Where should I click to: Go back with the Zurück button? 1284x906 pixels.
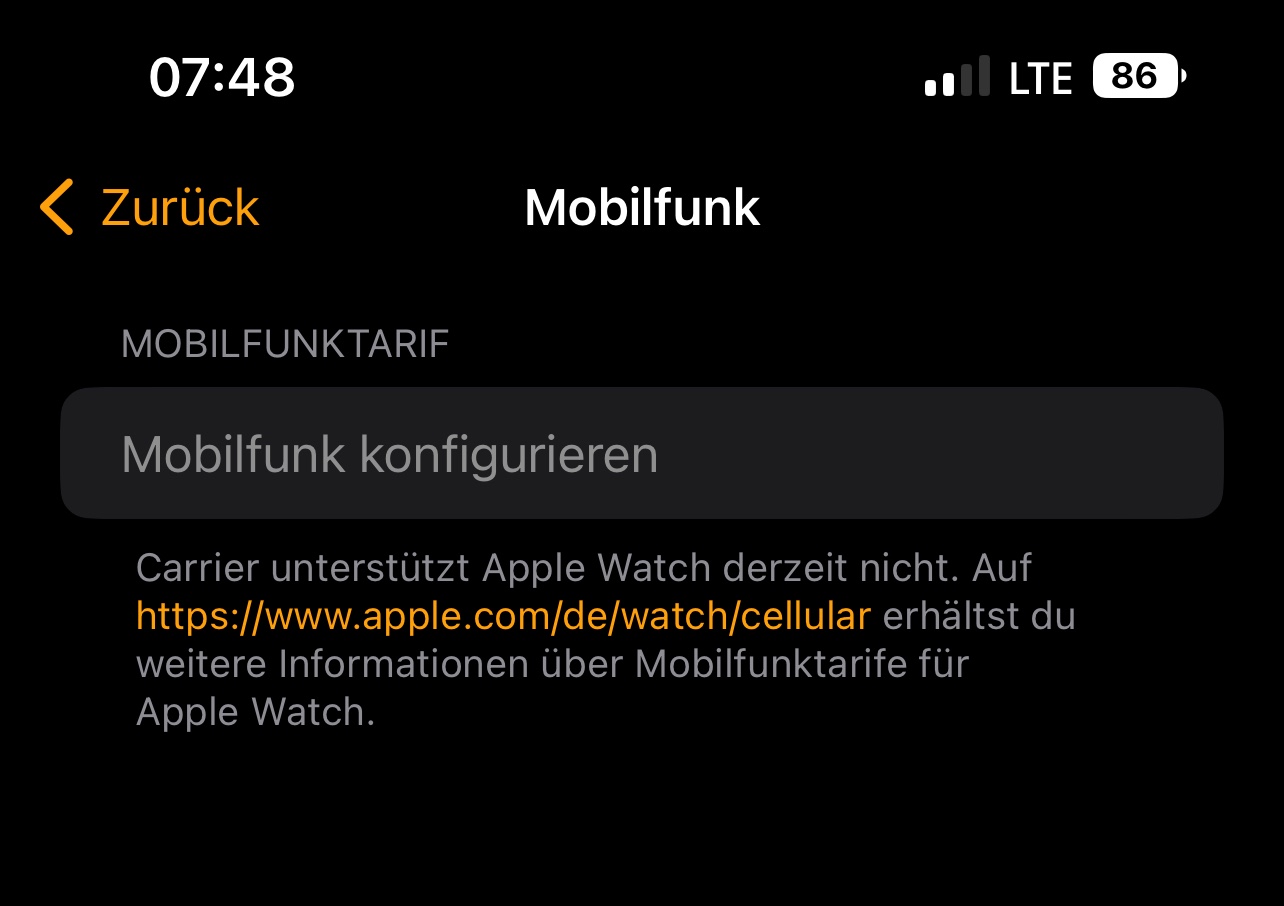(x=150, y=207)
